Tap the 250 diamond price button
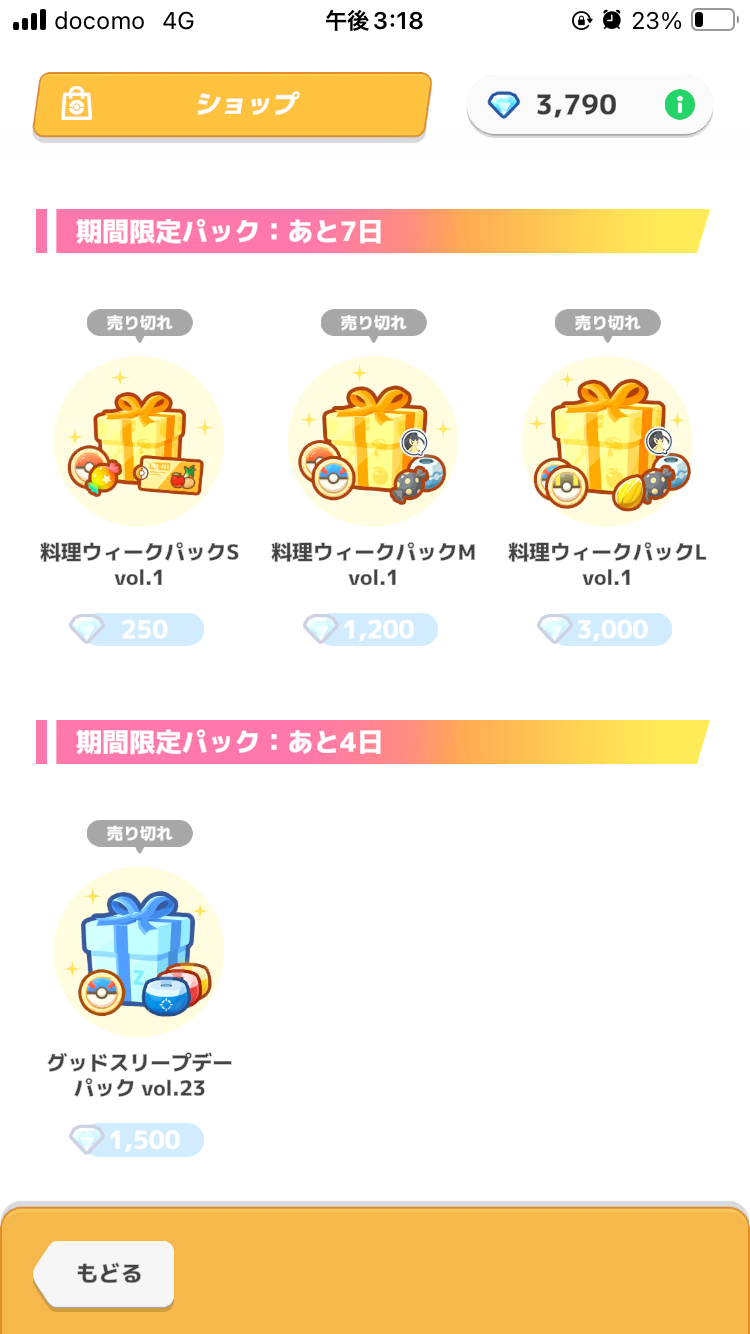Screen dimensions: 750x1334 (x=137, y=630)
